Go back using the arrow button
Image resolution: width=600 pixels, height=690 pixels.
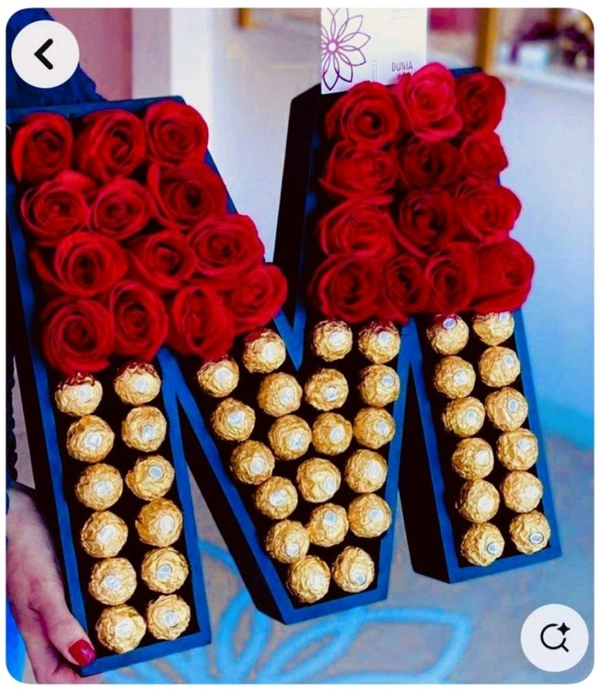click(45, 54)
